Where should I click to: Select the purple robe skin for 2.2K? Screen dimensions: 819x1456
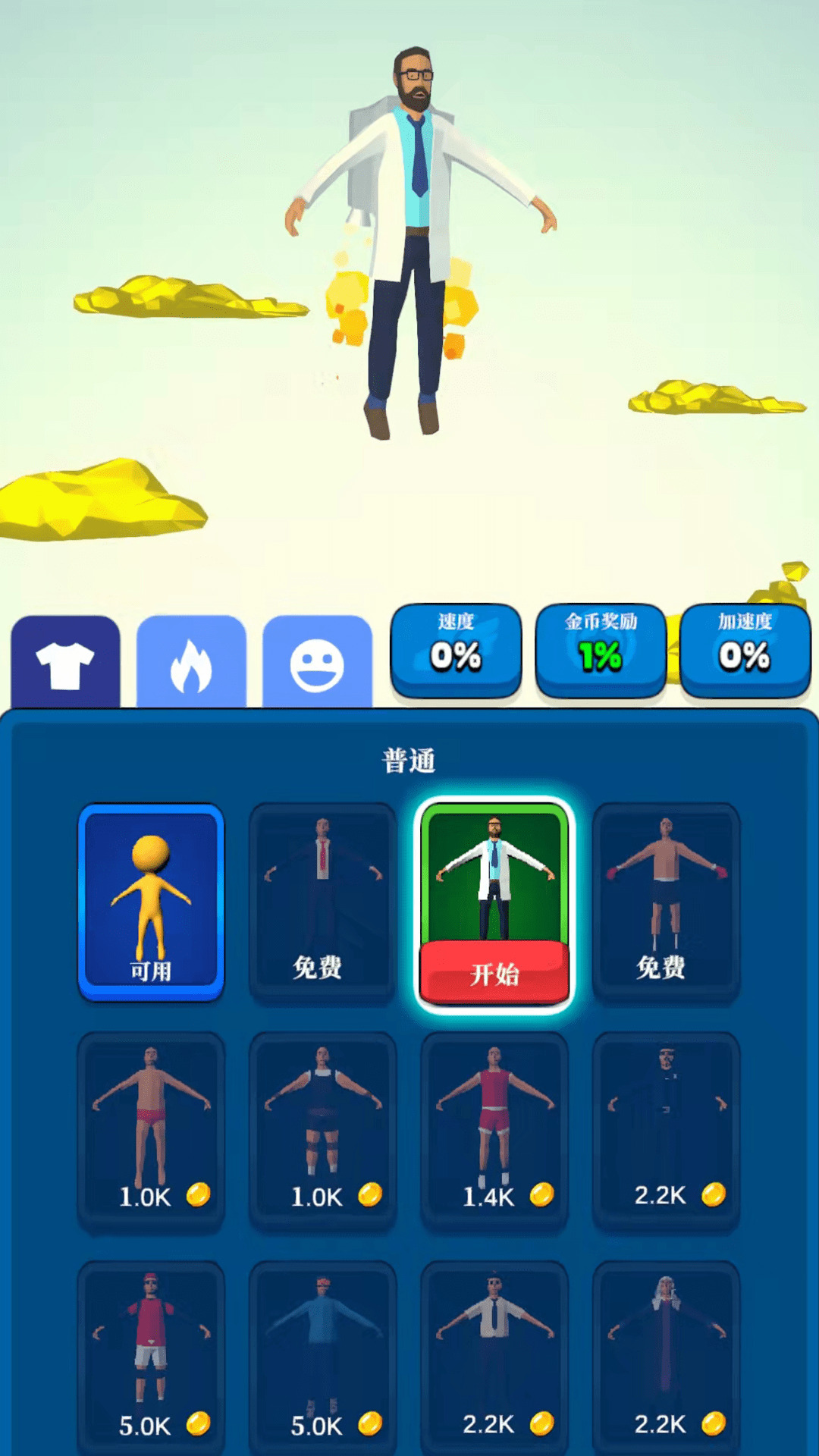coord(666,1359)
